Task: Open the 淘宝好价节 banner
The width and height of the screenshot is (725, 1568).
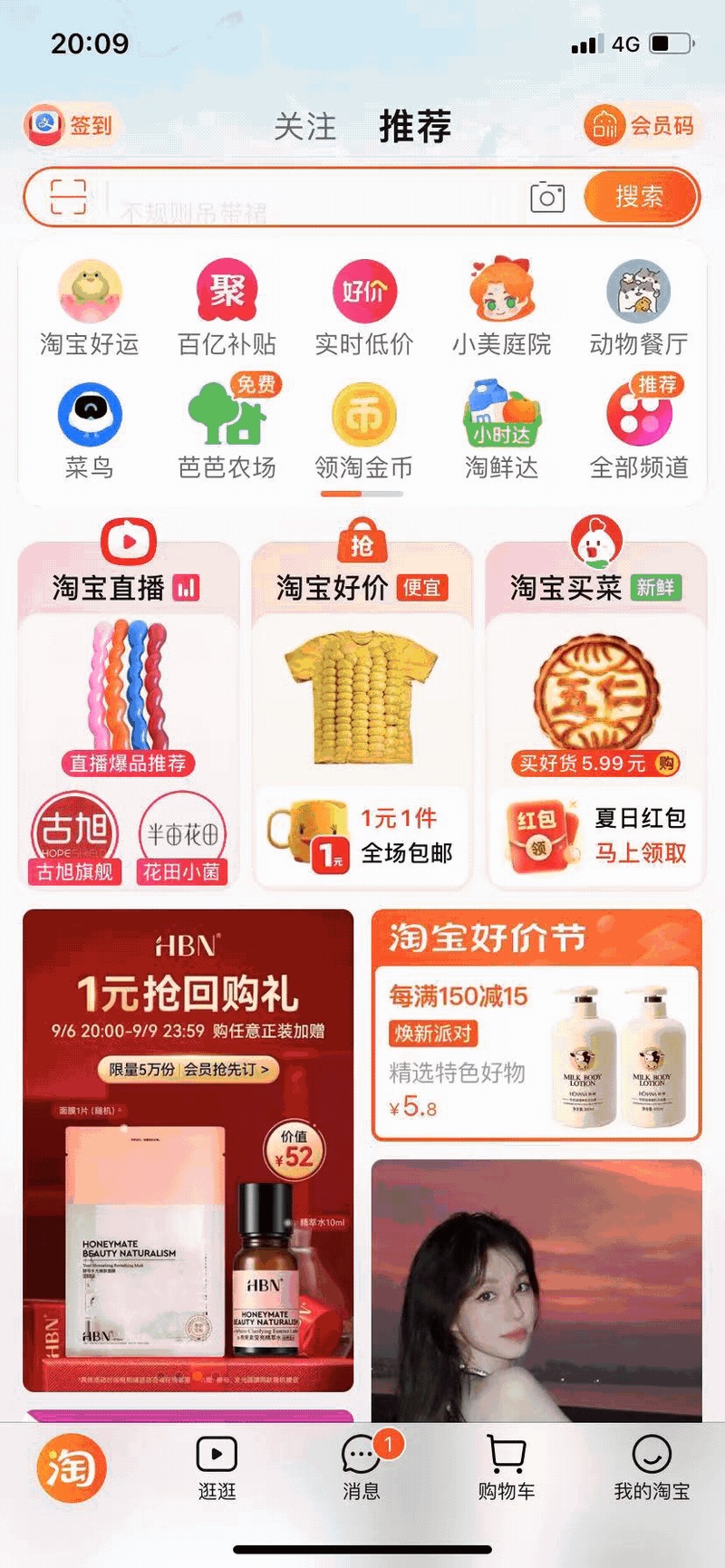Action: pos(536,1025)
